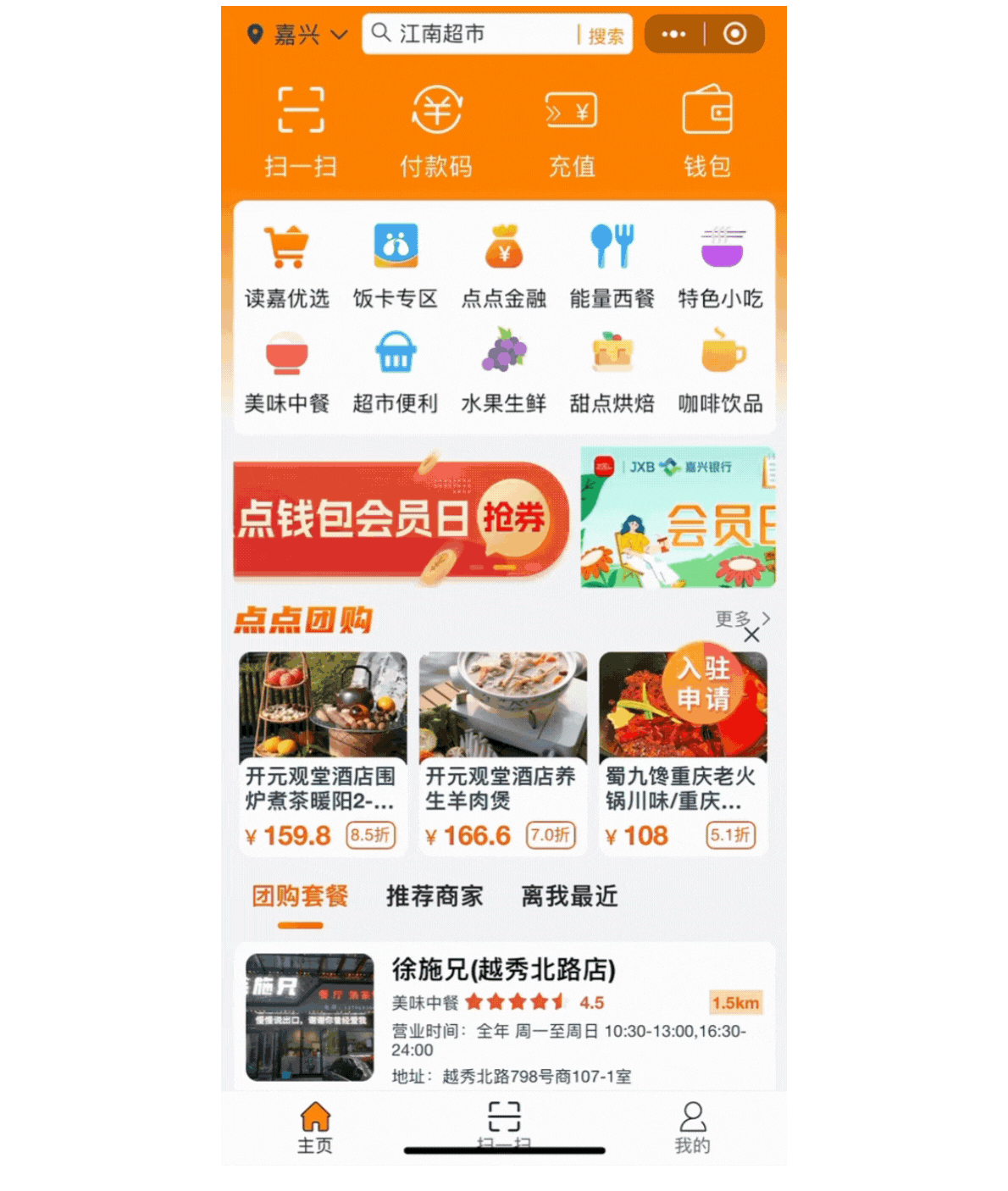
Task: Switch to the 离我最近 tab
Action: pos(569,896)
